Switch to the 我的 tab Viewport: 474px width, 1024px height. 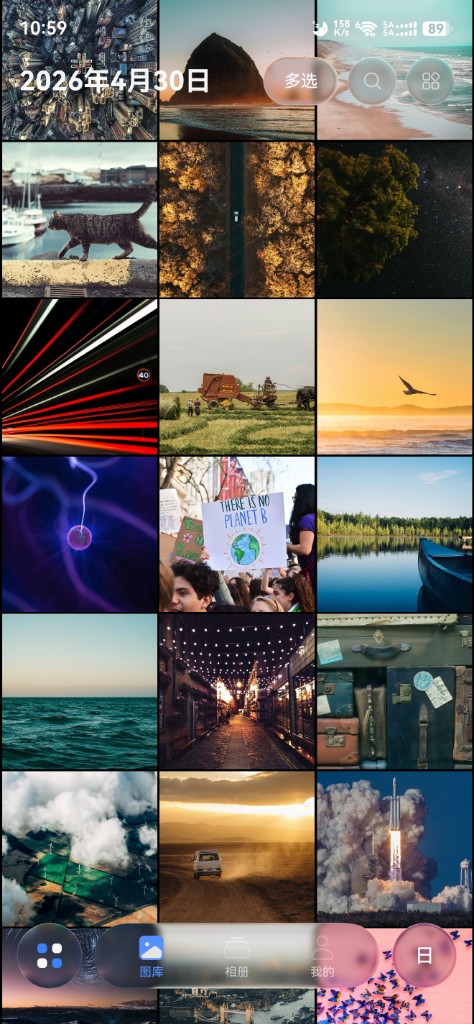coord(322,957)
